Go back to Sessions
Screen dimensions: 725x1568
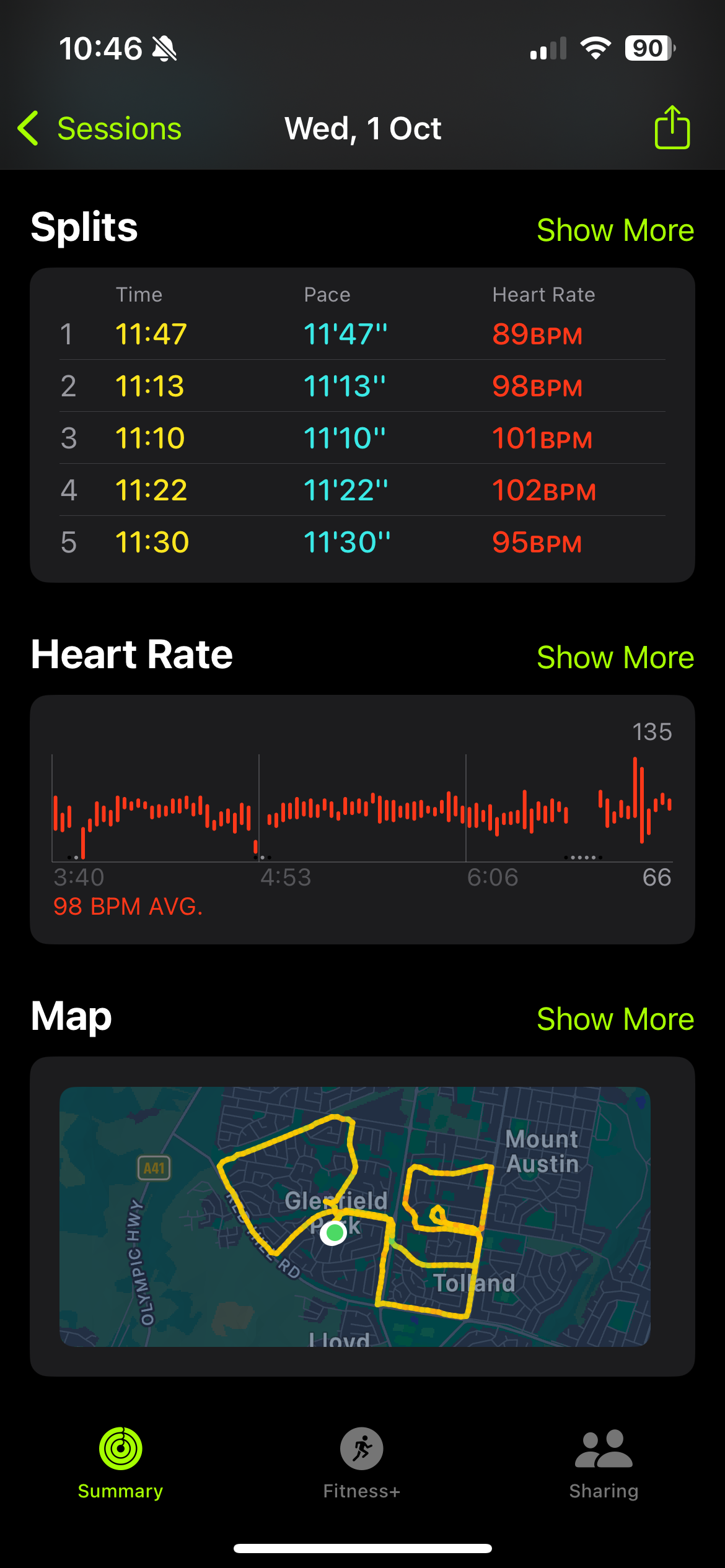[100, 129]
